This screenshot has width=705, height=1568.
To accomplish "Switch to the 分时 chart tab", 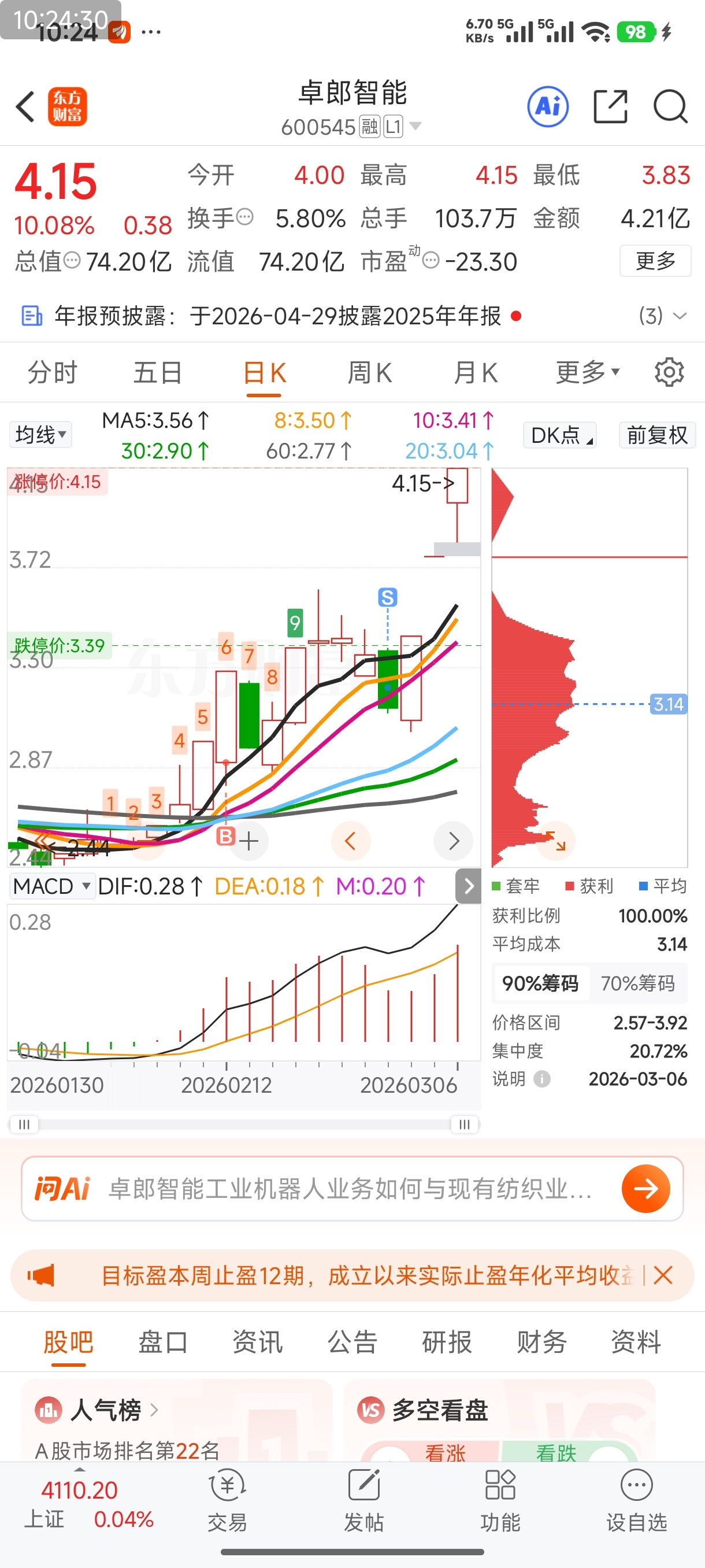I will [53, 372].
